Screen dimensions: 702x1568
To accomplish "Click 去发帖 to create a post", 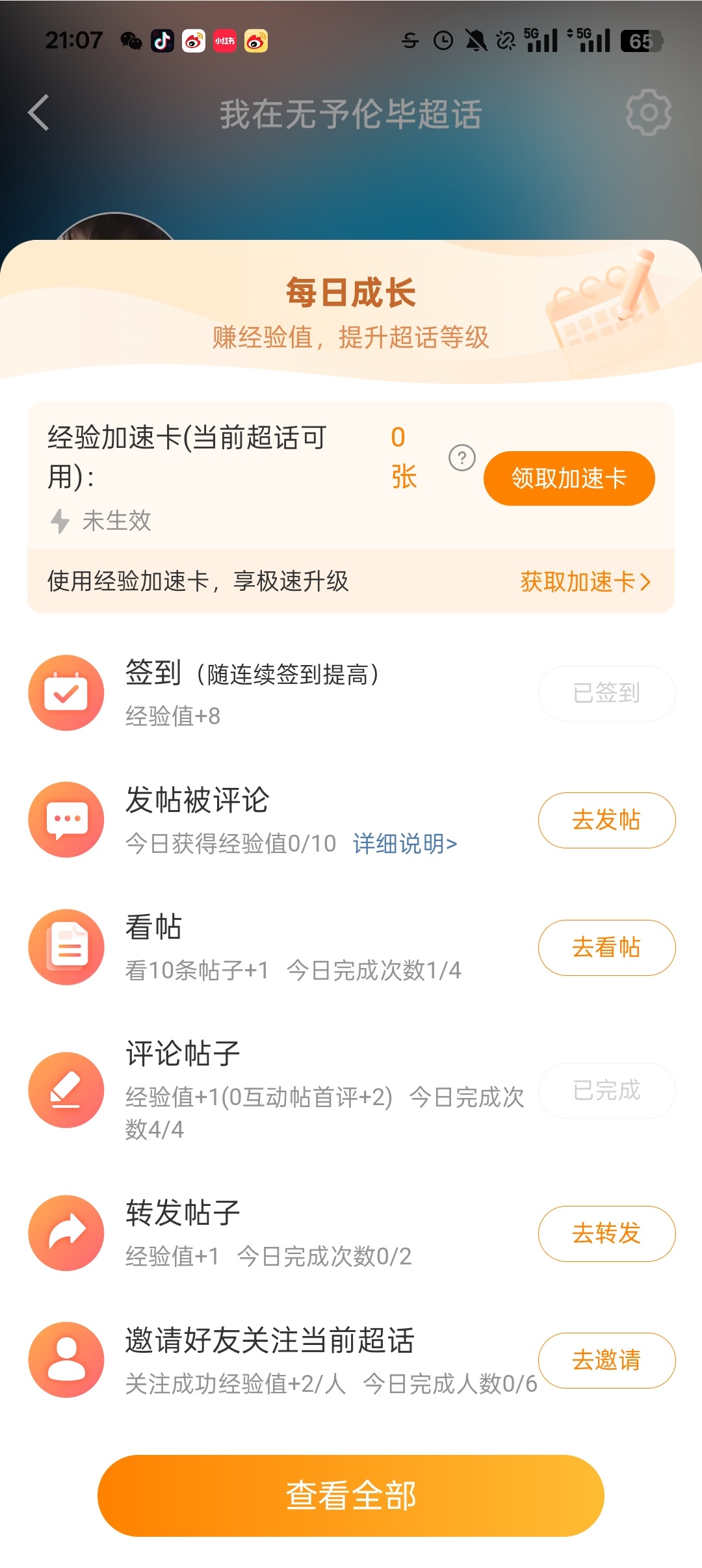I will pyautogui.click(x=606, y=820).
